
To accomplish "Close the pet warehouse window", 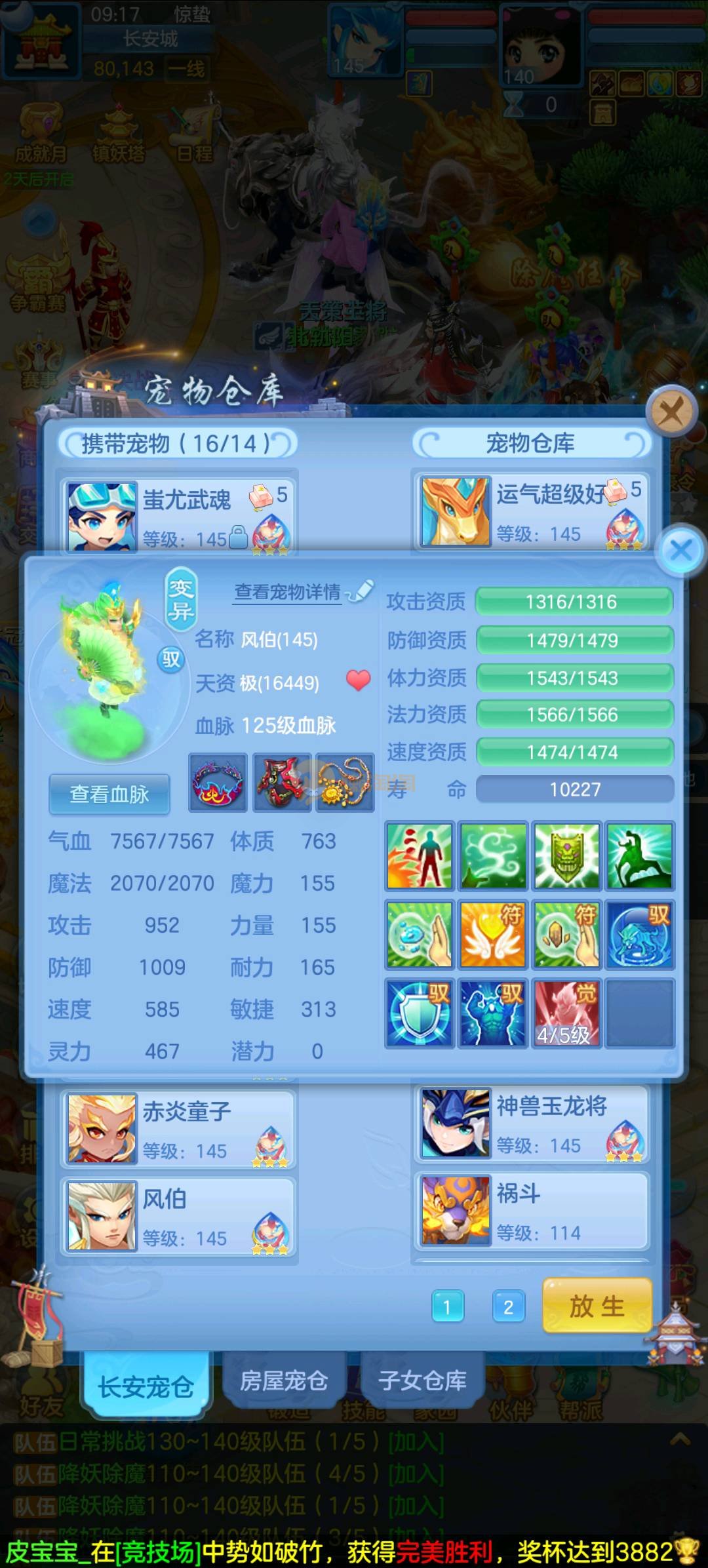I will (671, 412).
